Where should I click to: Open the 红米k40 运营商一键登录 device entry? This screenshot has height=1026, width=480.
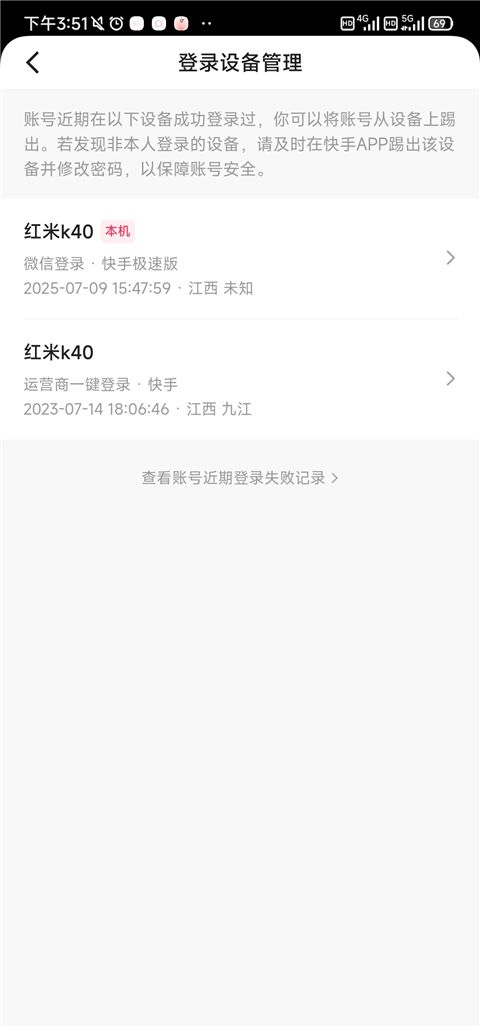240,380
